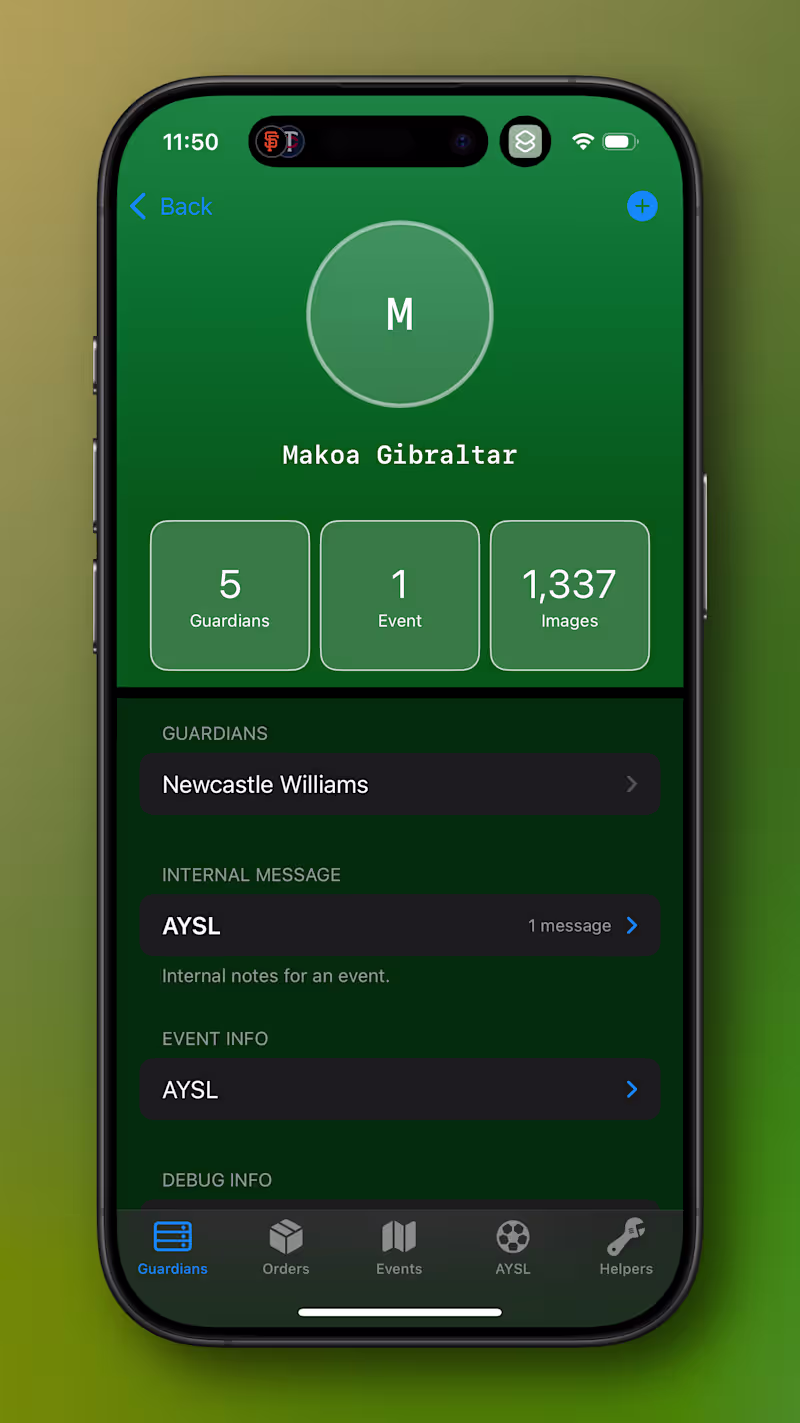Image resolution: width=800 pixels, height=1423 pixels.
Task: Switch to the Orders tab
Action: point(286,1248)
